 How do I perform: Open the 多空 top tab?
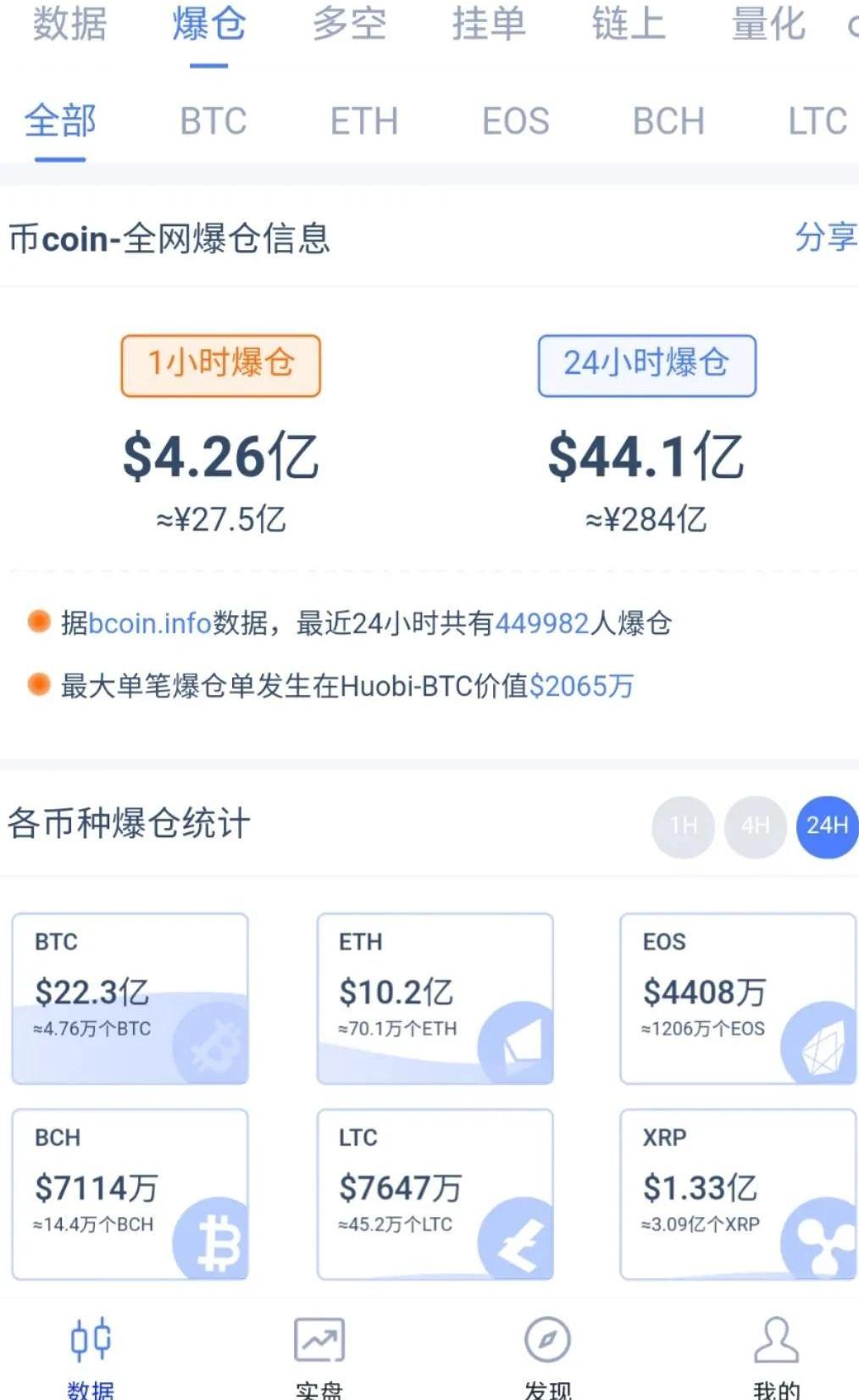point(349,23)
